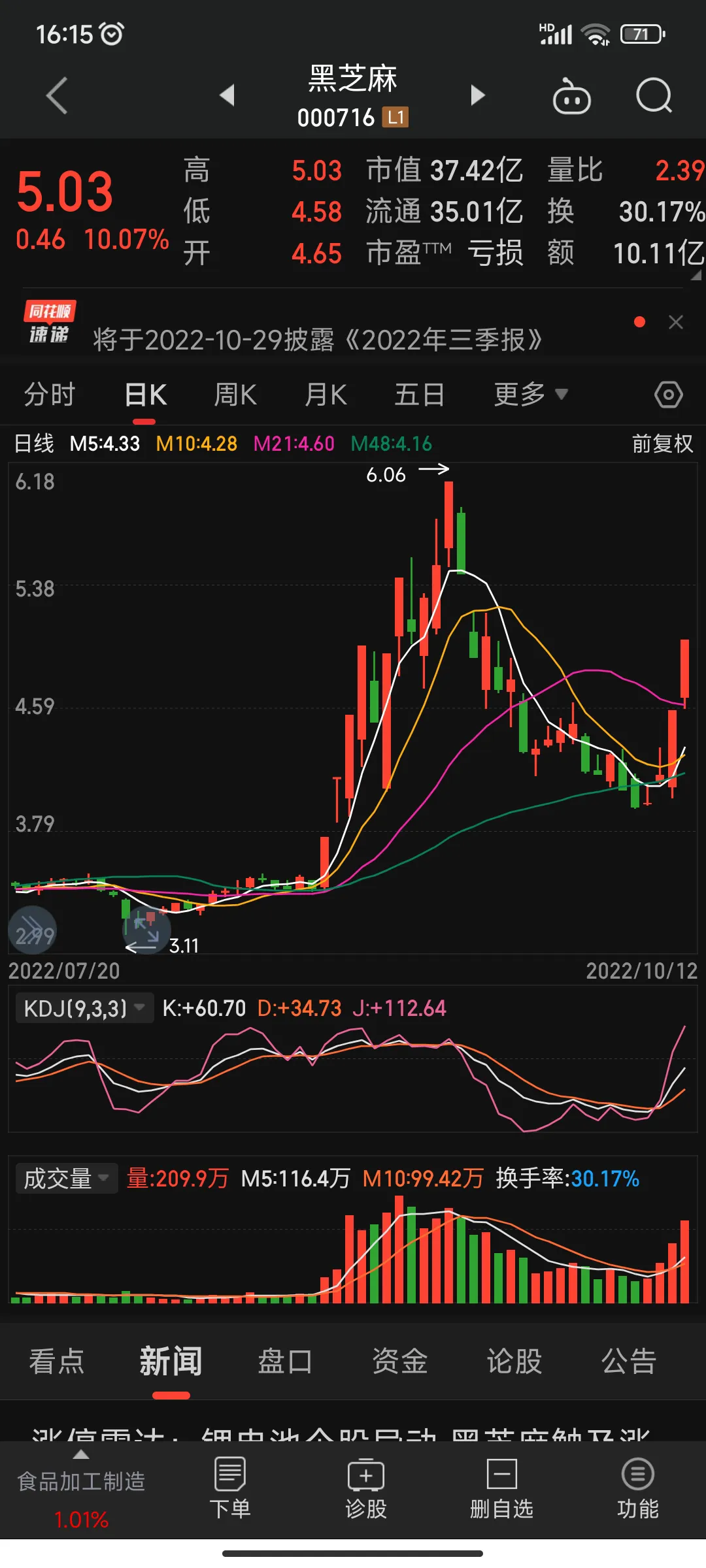Open 诊股 stock diagnosis
Image resolution: width=706 pixels, height=1568 pixels.
point(366,1488)
